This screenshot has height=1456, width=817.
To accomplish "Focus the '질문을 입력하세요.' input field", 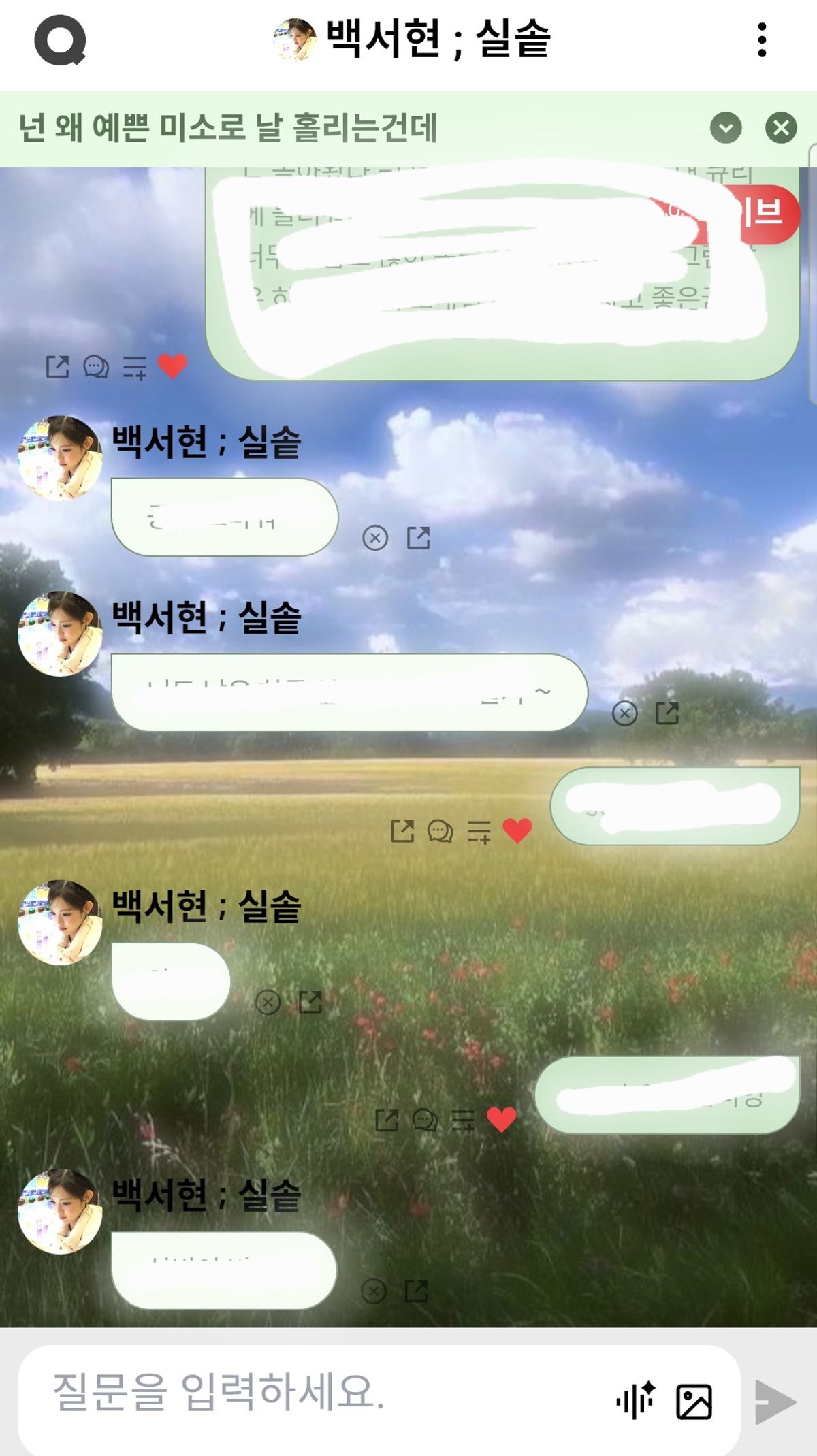I will 327,1391.
